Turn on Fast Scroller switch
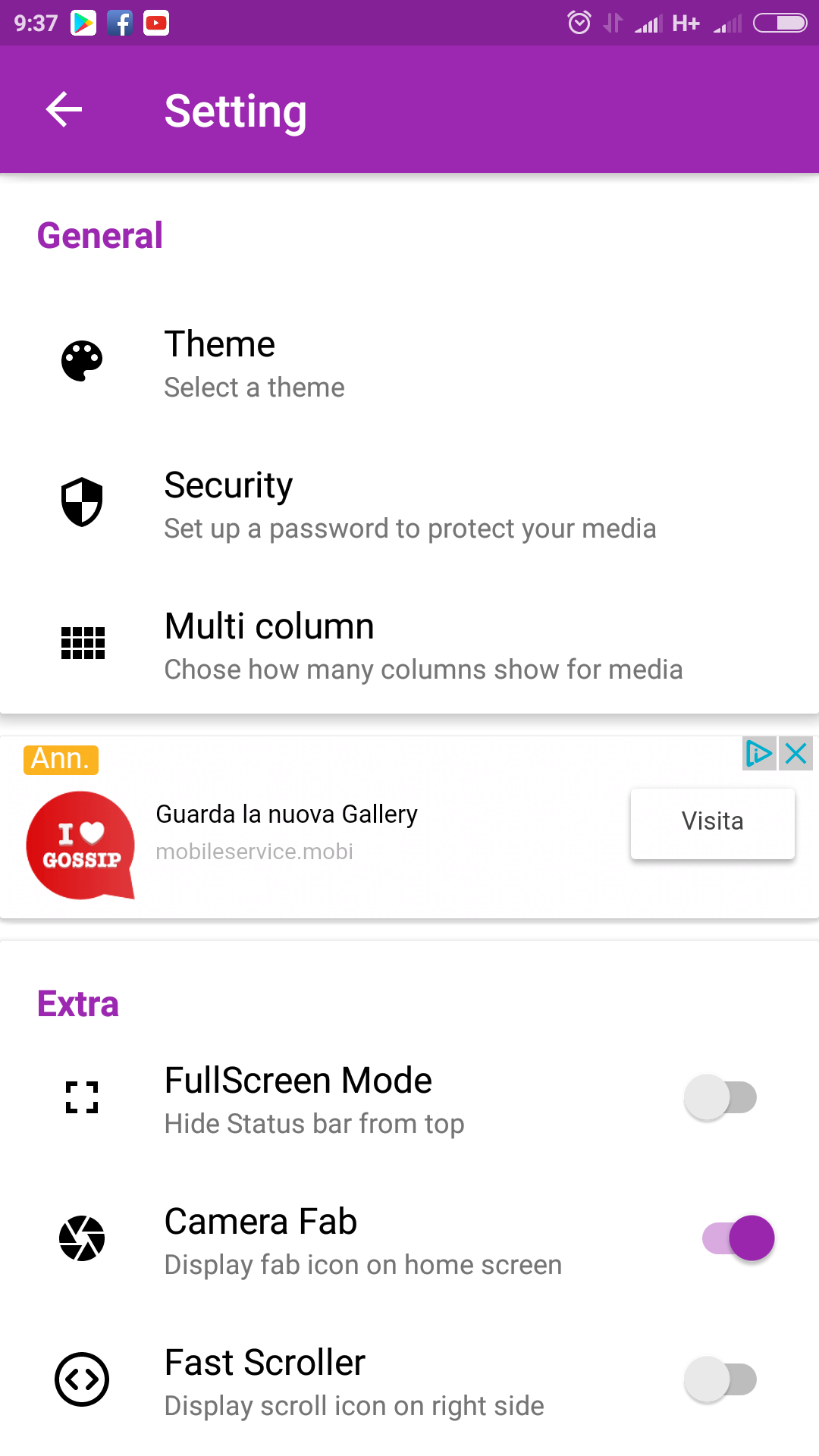Screen dimensions: 819x1456 720,1379
